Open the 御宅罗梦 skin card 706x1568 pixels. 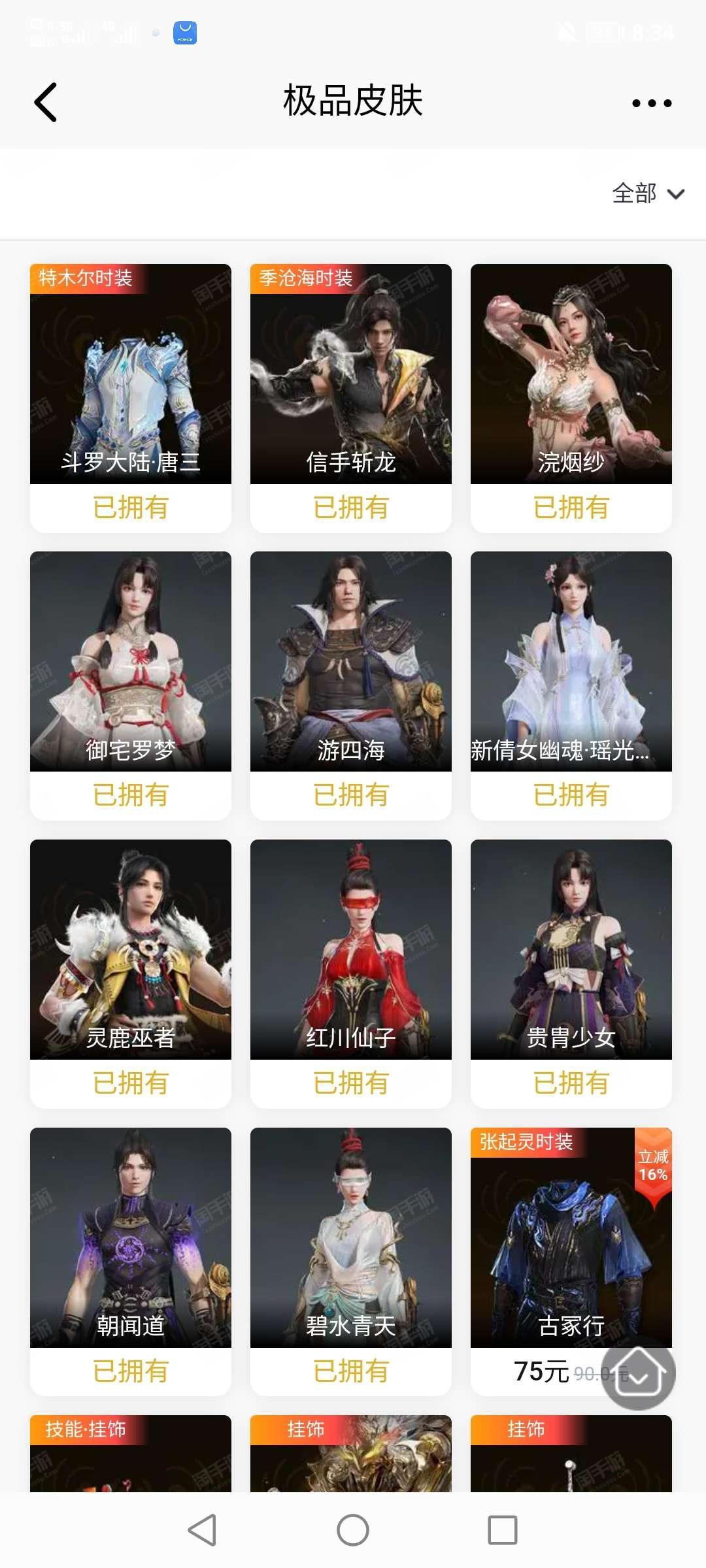tap(131, 685)
